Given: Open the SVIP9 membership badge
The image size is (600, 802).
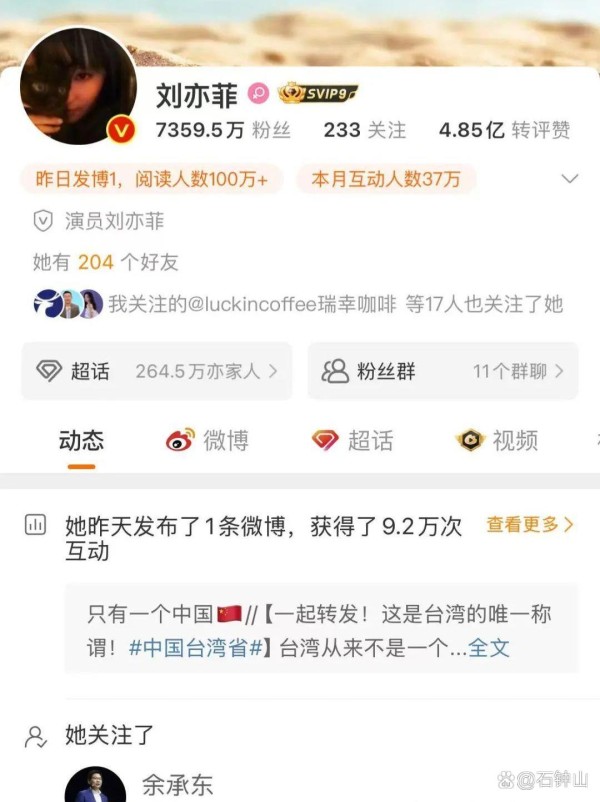Looking at the screenshot, I should point(318,94).
